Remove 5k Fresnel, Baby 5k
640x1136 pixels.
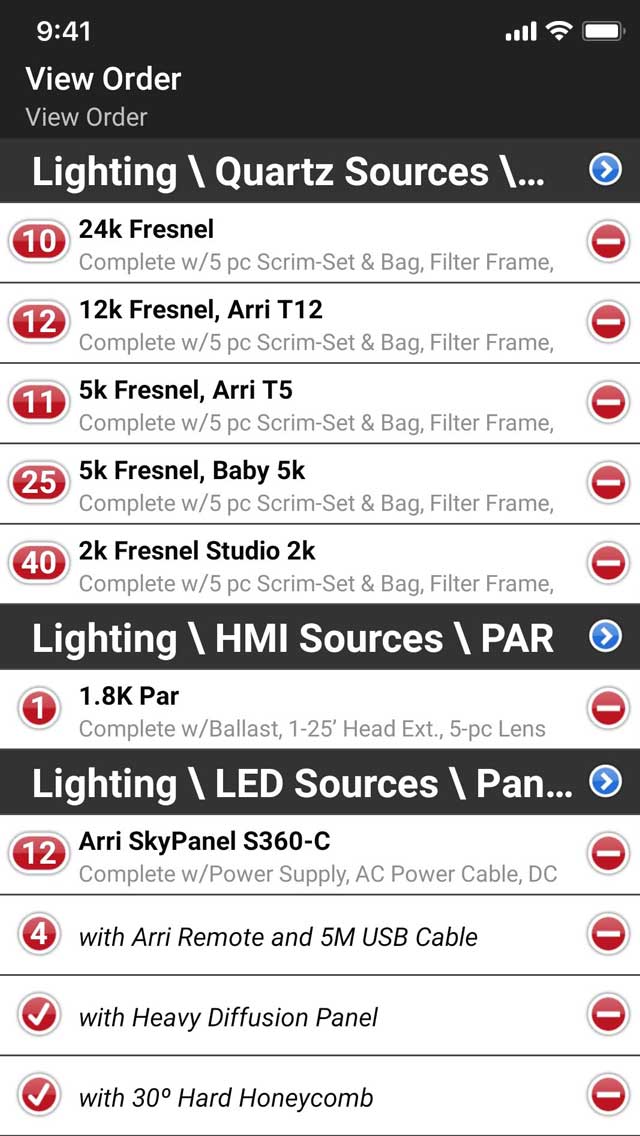click(x=608, y=484)
